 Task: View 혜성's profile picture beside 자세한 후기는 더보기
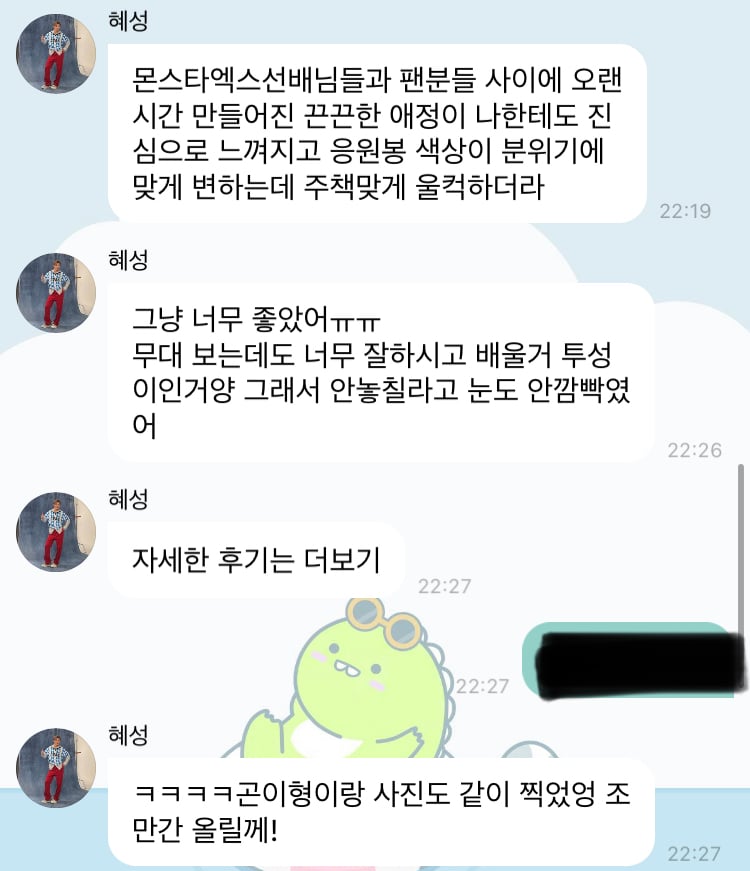click(x=56, y=531)
